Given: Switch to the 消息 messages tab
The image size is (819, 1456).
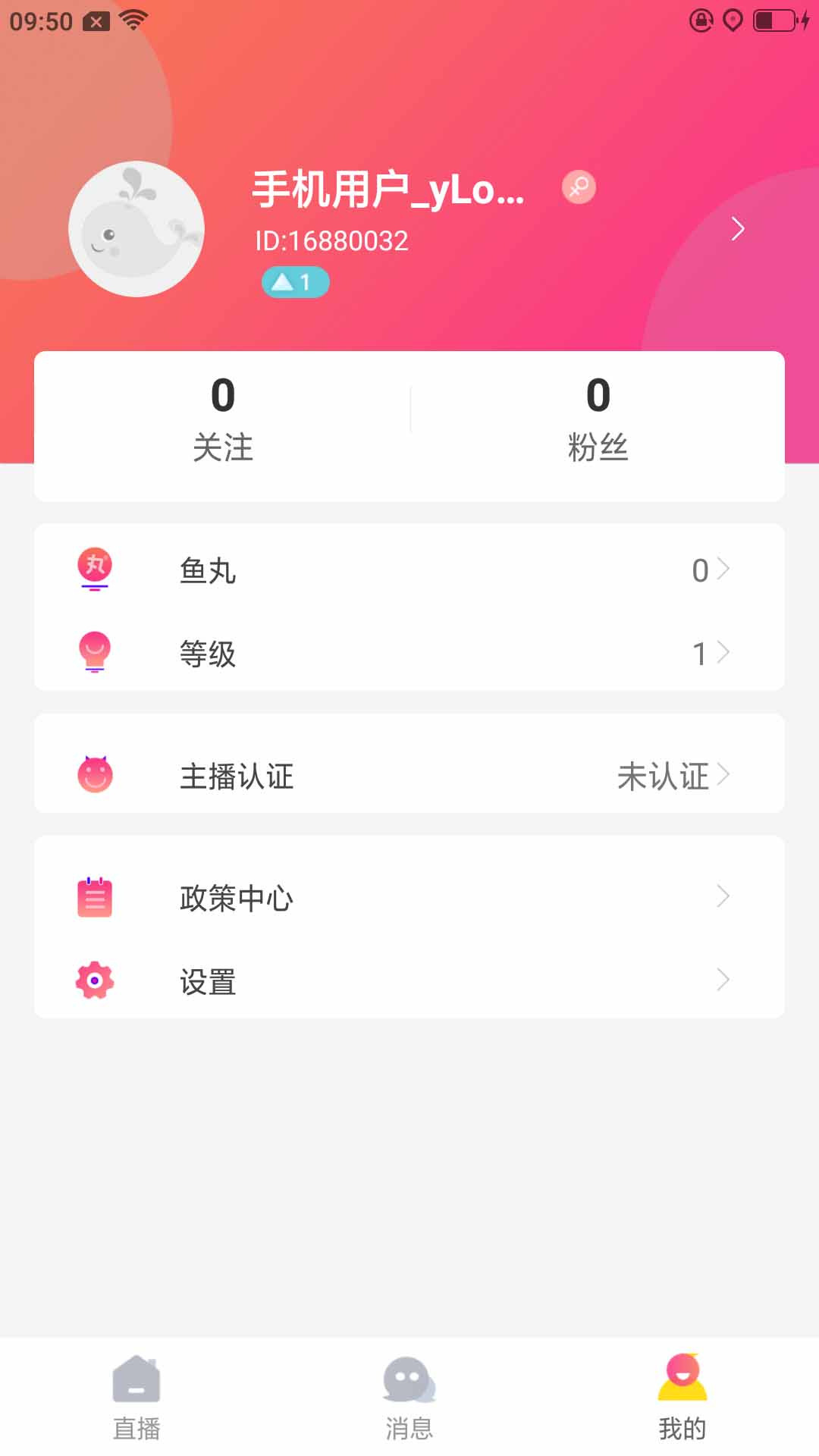Looking at the screenshot, I should click(409, 1397).
